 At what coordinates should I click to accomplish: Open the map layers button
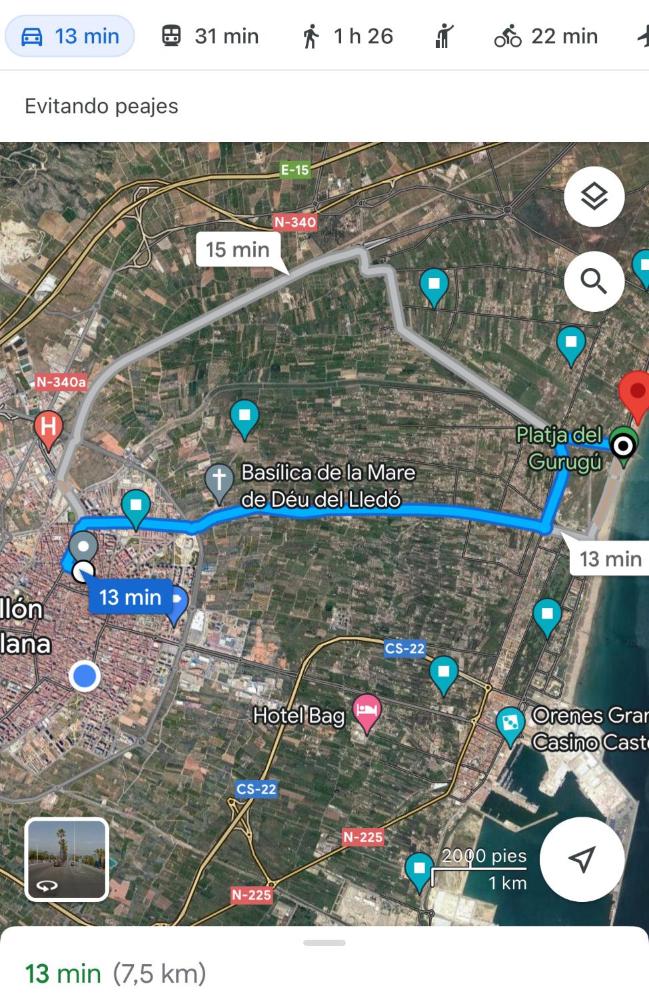[x=594, y=197]
